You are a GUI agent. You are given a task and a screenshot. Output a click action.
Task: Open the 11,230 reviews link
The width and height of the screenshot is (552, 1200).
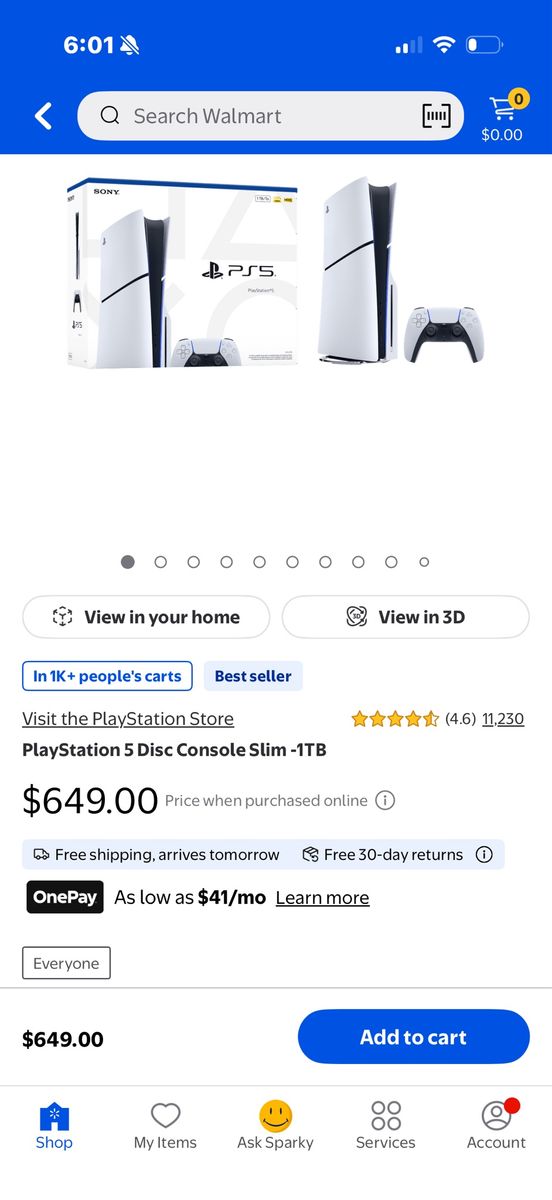tap(503, 718)
